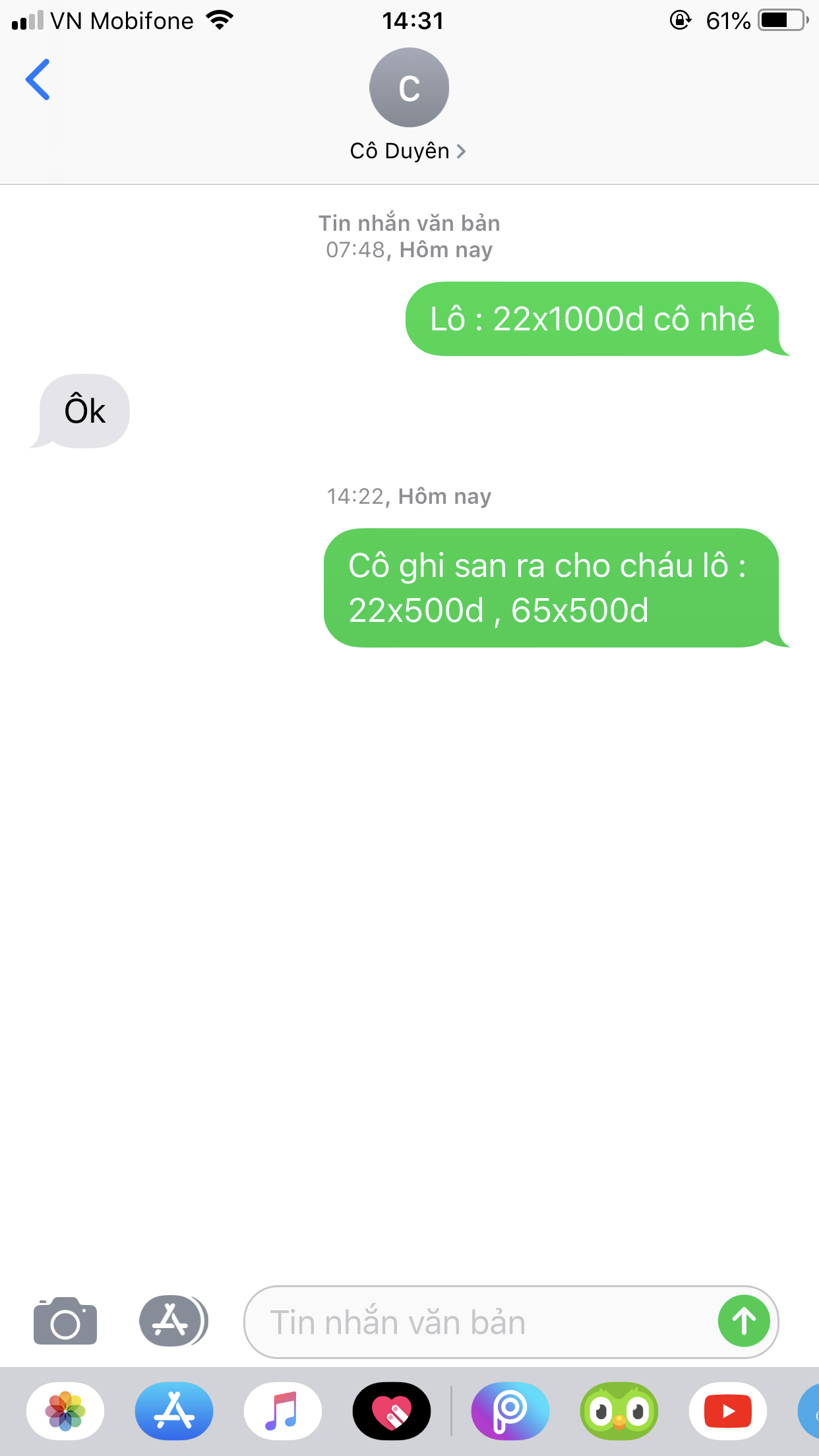Open YouTube in the app strip
Image resolution: width=819 pixels, height=1456 pixels.
click(x=728, y=1411)
